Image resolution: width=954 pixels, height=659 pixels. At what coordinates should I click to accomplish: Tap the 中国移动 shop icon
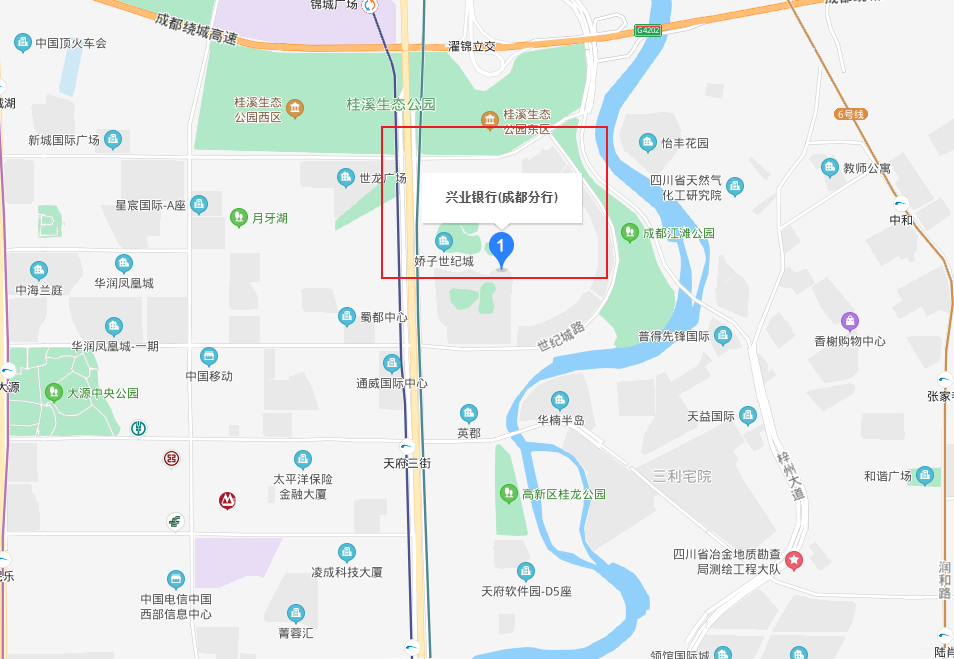(x=209, y=356)
